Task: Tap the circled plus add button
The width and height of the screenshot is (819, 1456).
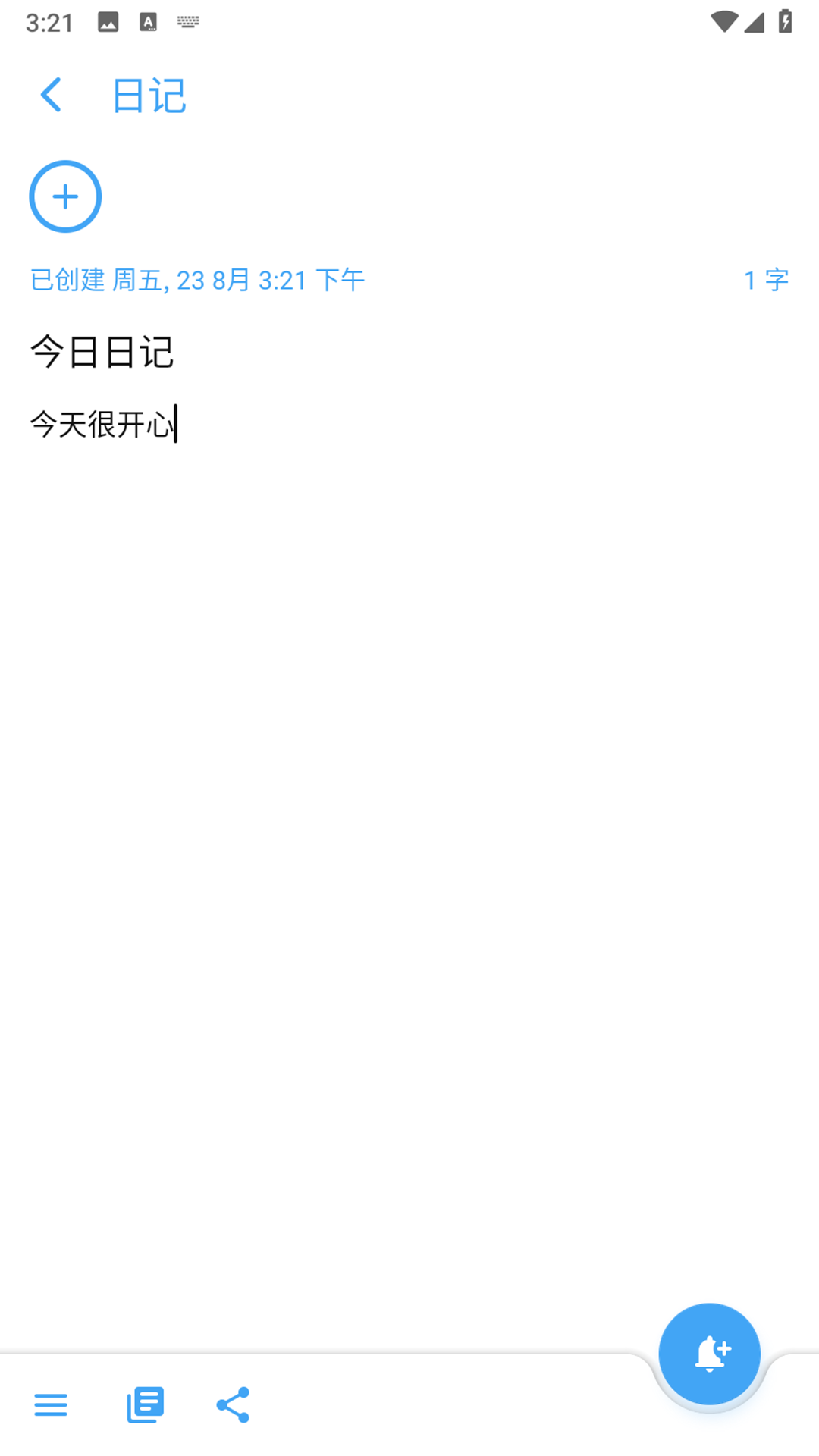Action: point(65,196)
